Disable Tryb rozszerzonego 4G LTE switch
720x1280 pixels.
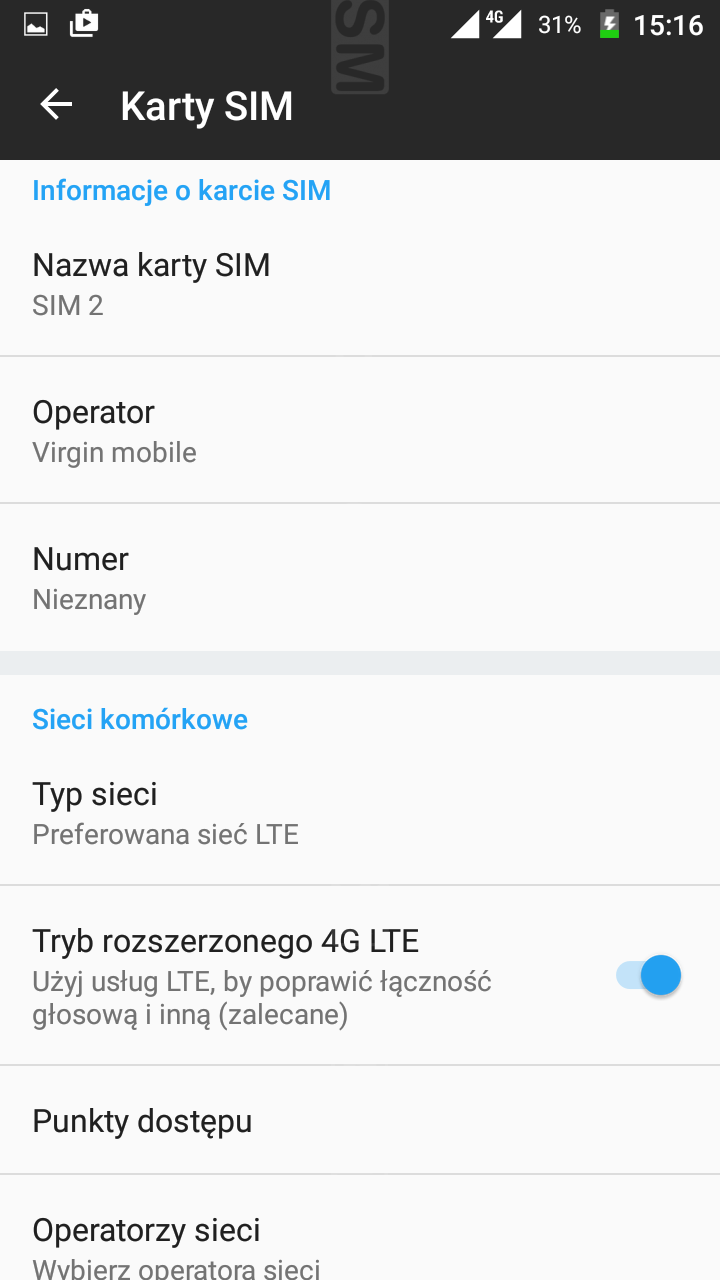[648, 975]
